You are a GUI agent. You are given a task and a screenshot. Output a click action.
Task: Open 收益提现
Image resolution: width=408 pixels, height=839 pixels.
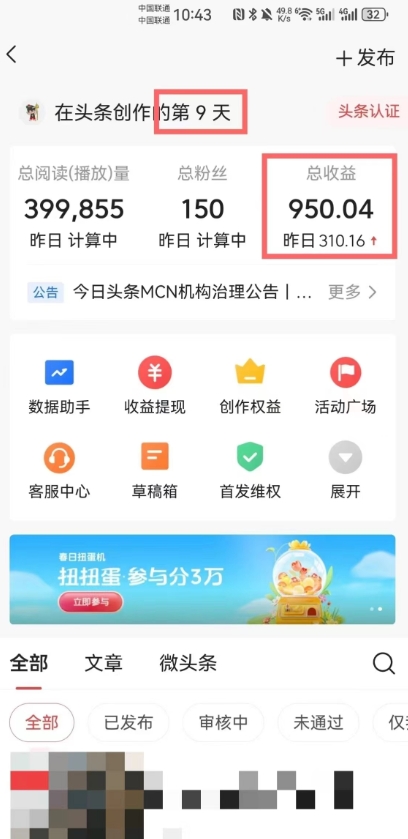pyautogui.click(x=155, y=387)
